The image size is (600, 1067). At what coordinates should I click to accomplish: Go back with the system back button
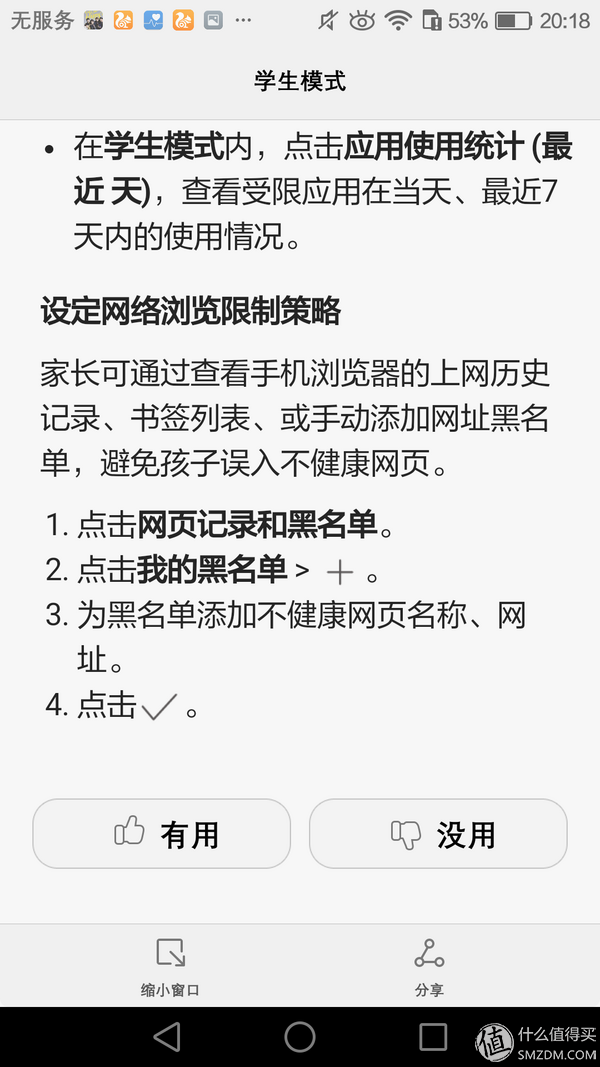click(x=167, y=1037)
